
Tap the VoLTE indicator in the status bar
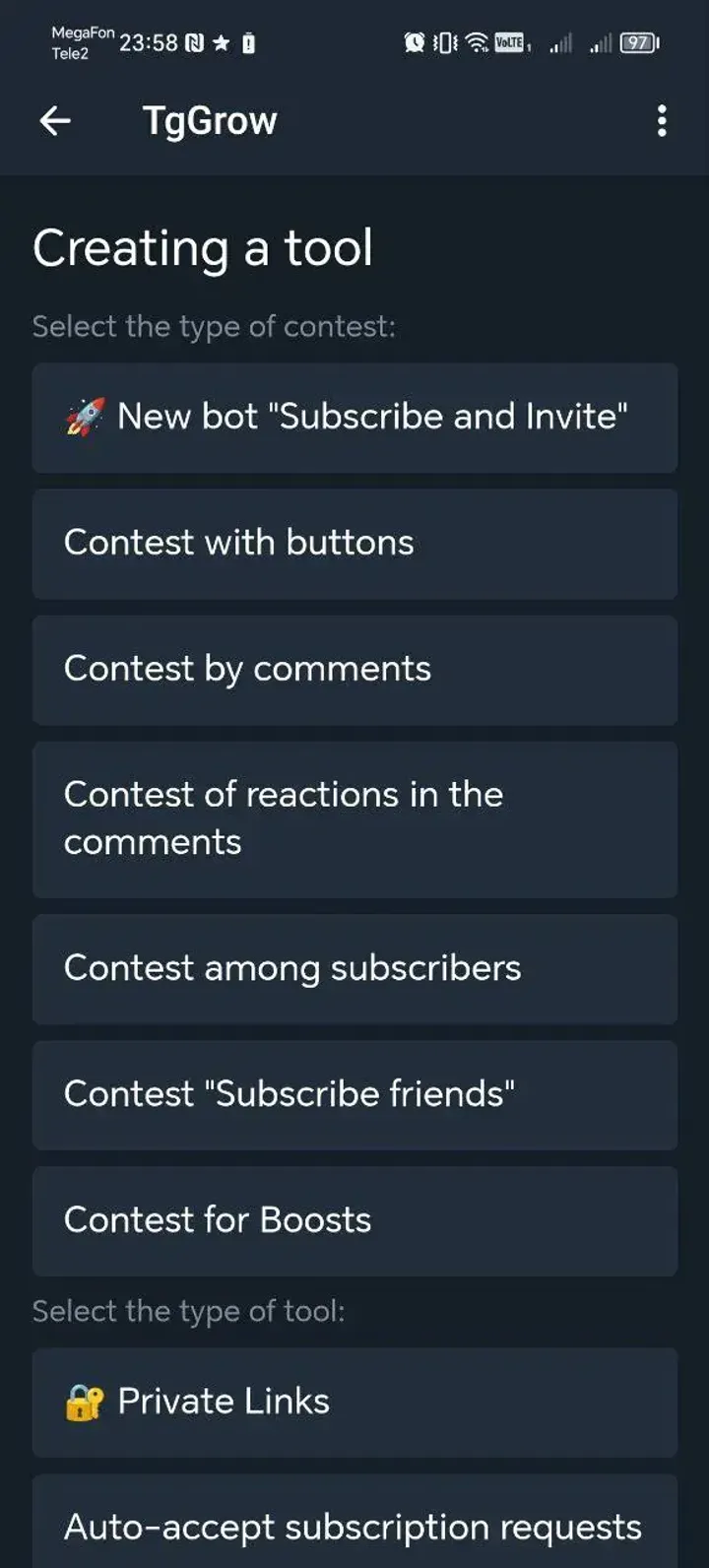[x=509, y=43]
